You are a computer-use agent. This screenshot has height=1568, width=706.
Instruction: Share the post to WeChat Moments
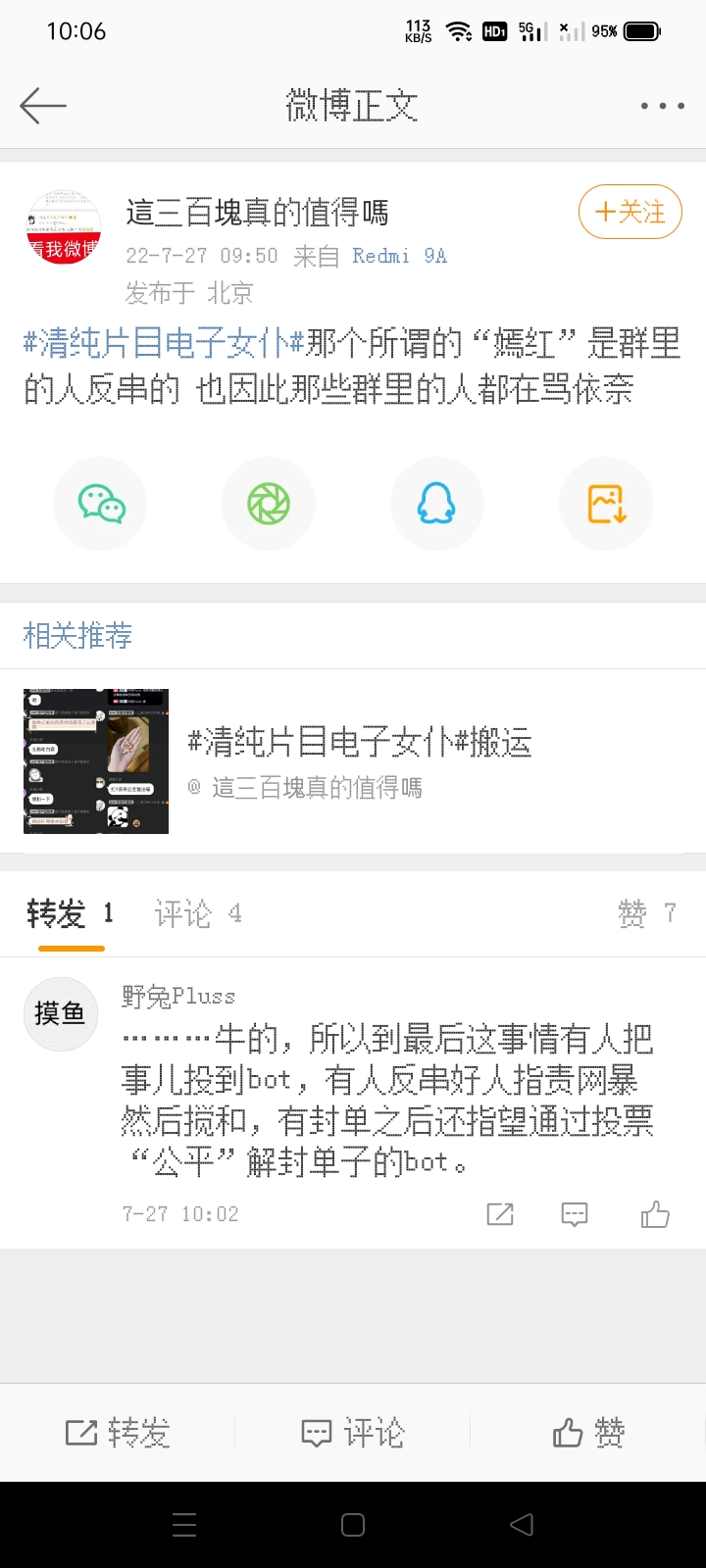269,504
